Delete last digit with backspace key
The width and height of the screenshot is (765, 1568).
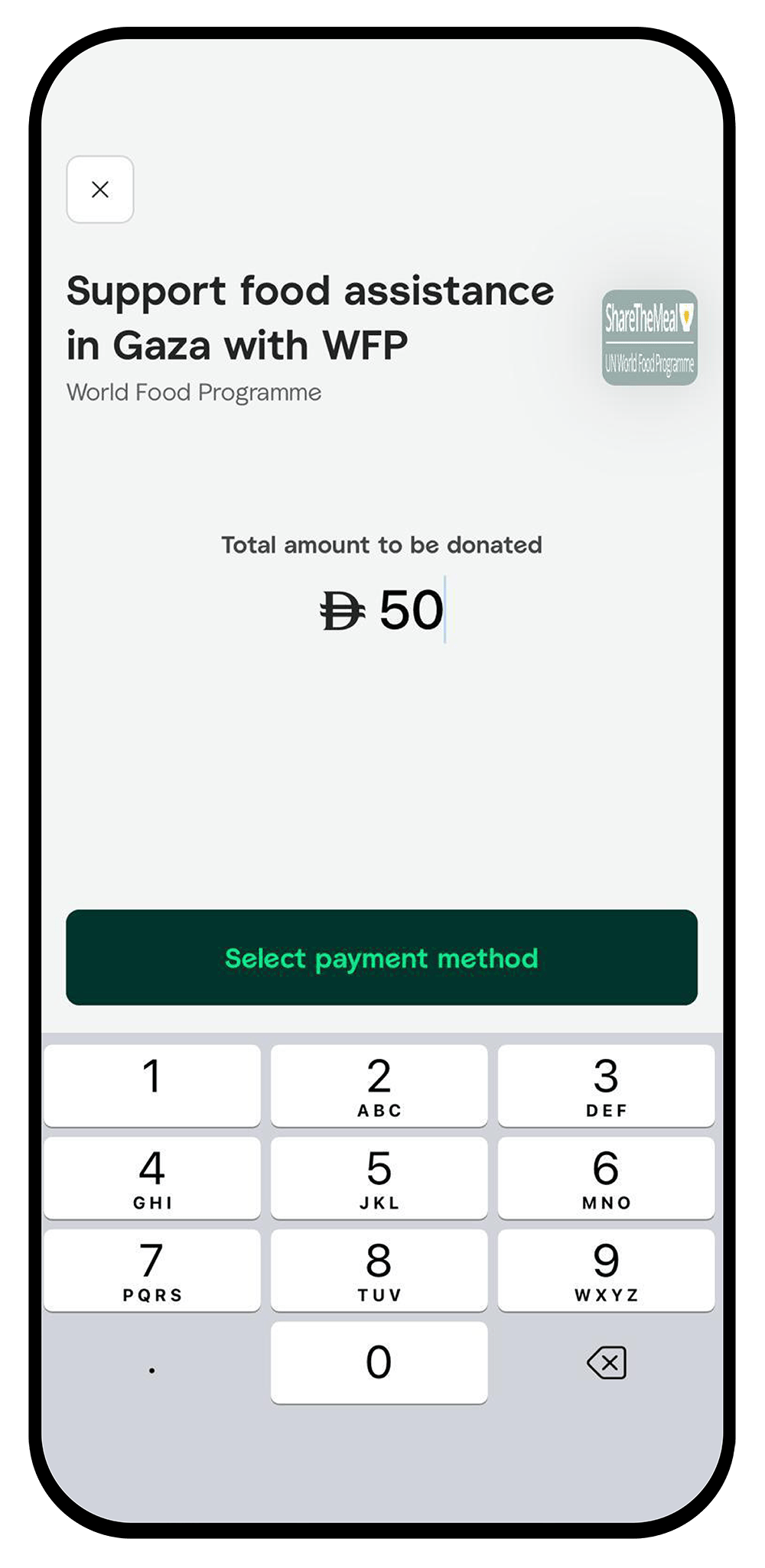607,1362
